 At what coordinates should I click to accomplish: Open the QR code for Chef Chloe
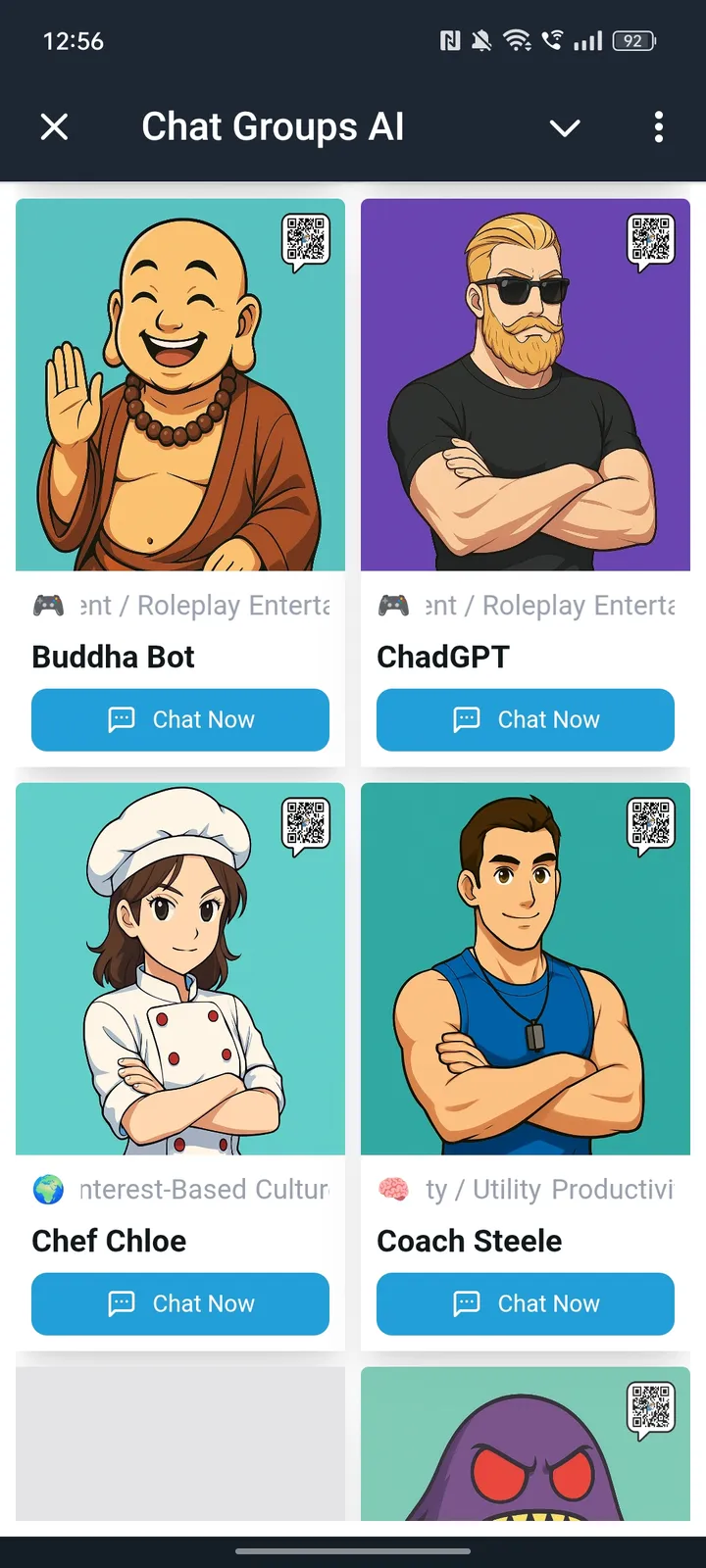click(308, 821)
